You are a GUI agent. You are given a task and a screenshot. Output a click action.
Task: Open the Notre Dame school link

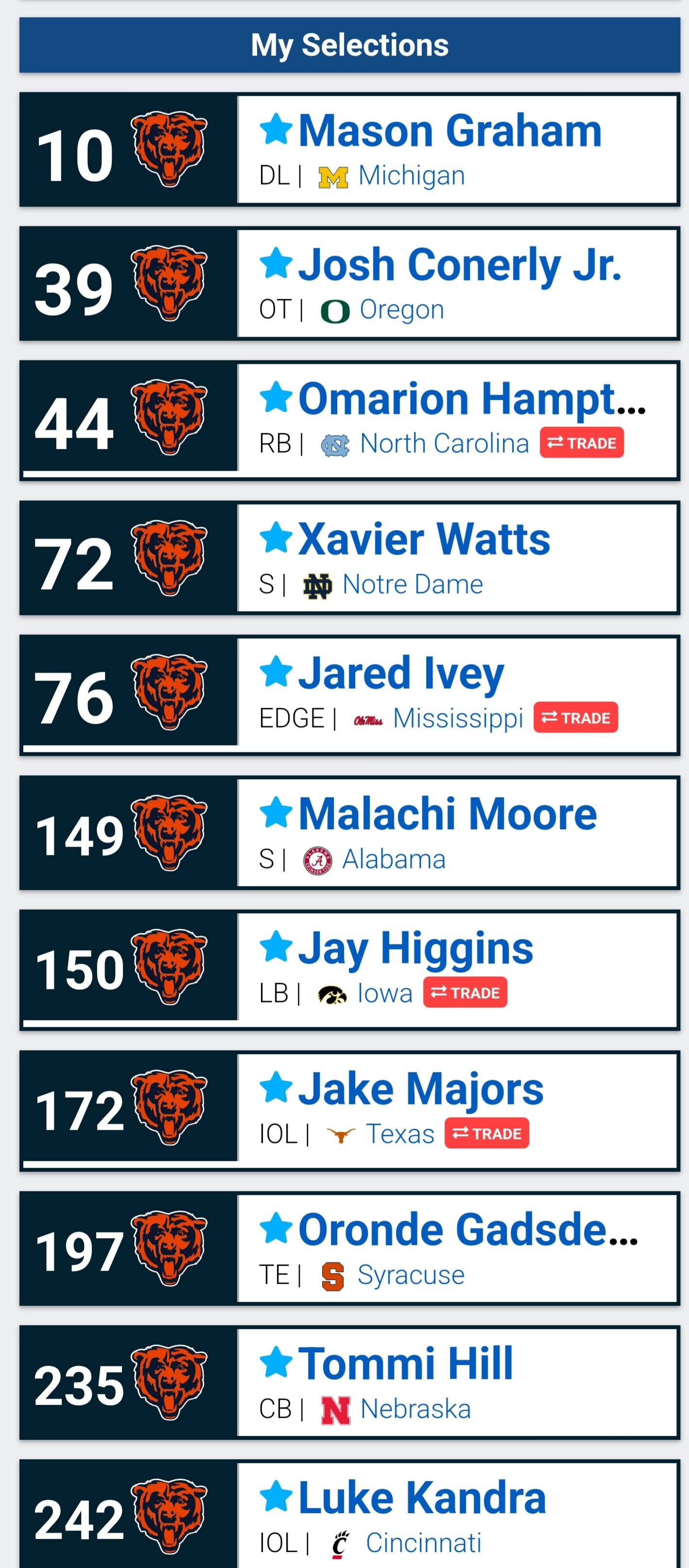click(x=413, y=584)
